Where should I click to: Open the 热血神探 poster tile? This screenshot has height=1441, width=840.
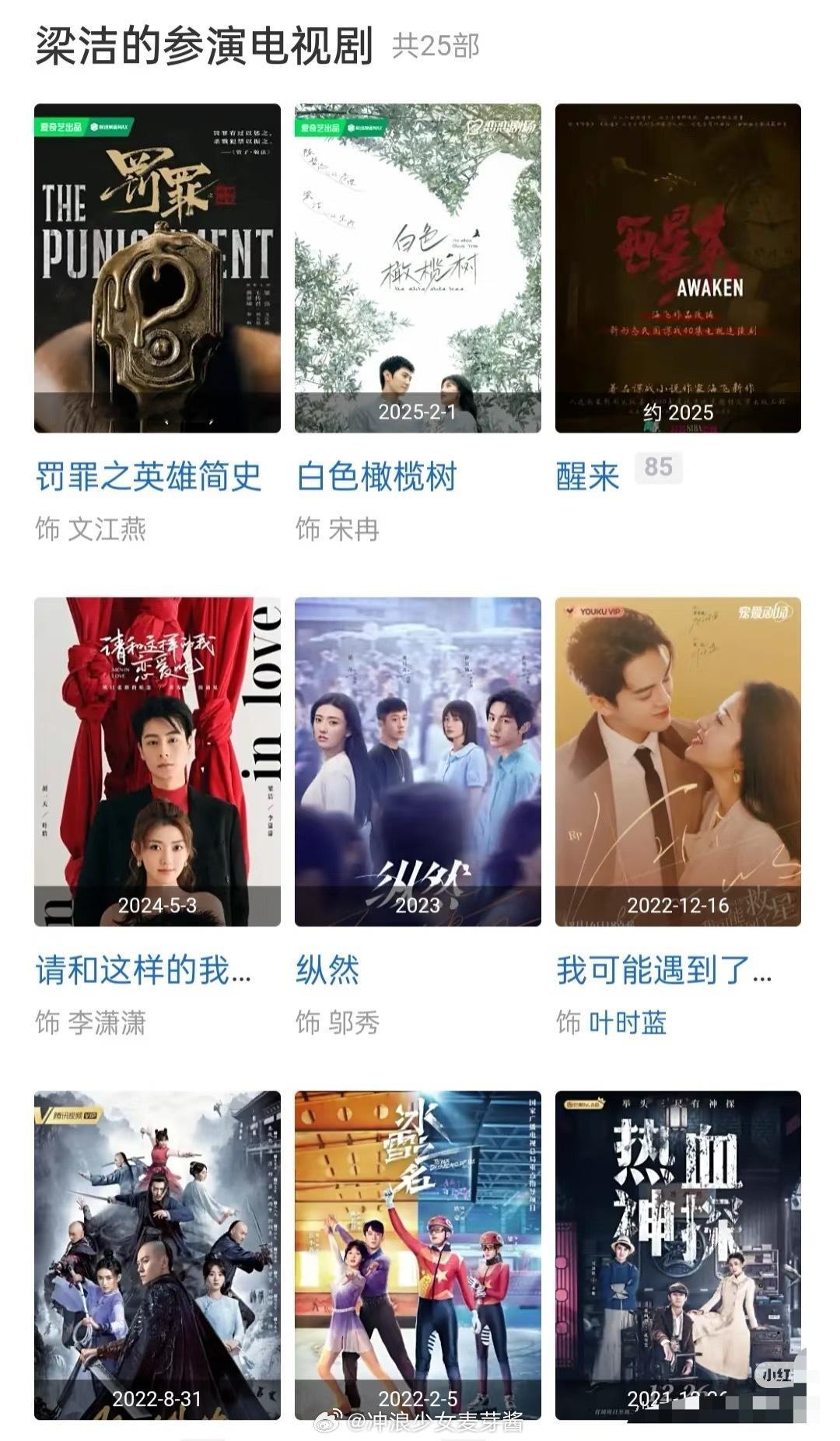click(677, 1254)
